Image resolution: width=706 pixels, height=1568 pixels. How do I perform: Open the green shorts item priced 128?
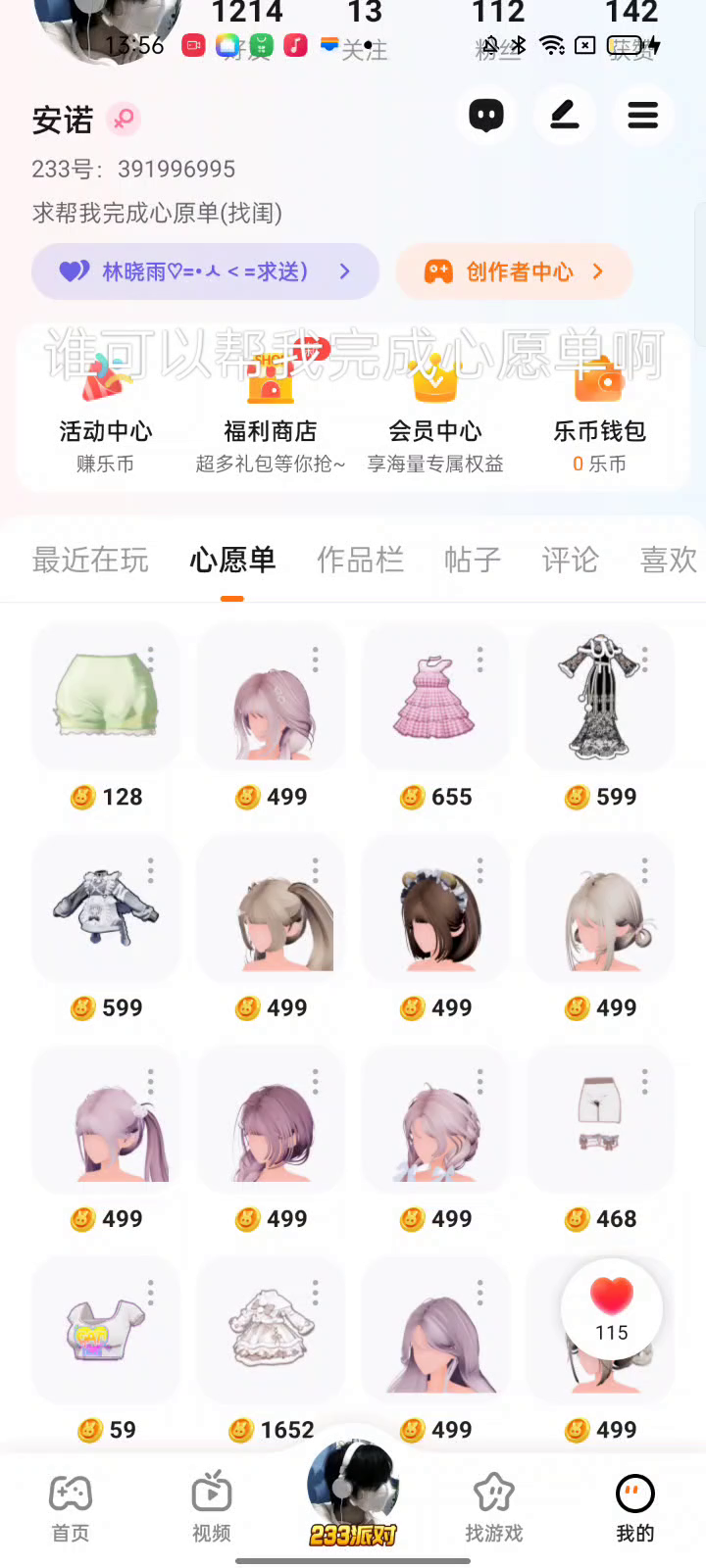pyautogui.click(x=106, y=698)
